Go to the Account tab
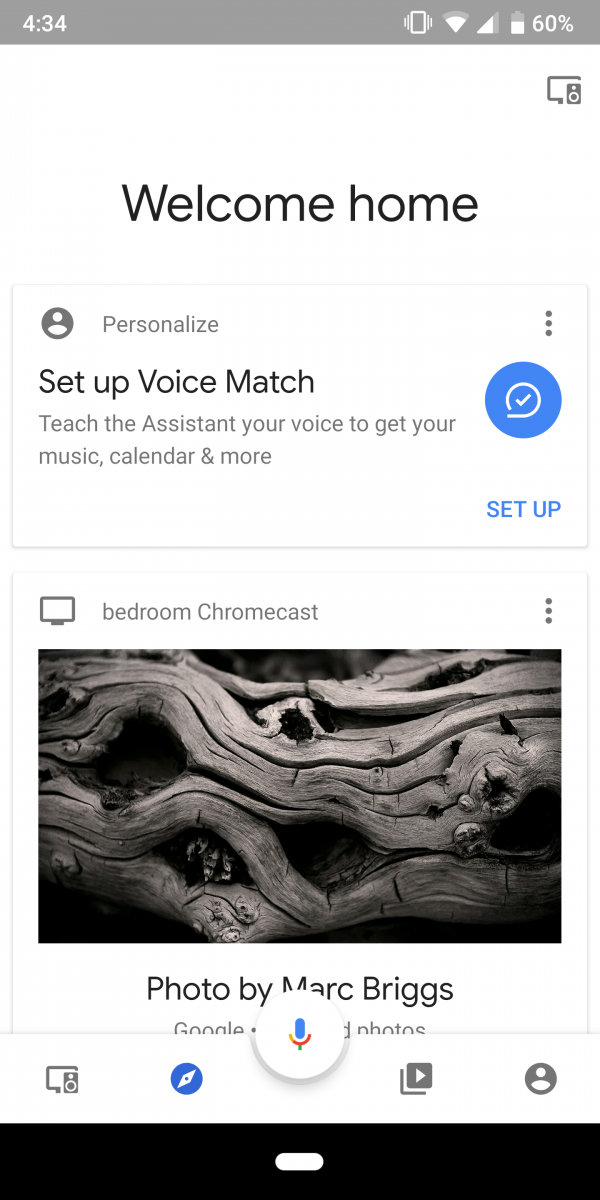The width and height of the screenshot is (600, 1200). [540, 1079]
